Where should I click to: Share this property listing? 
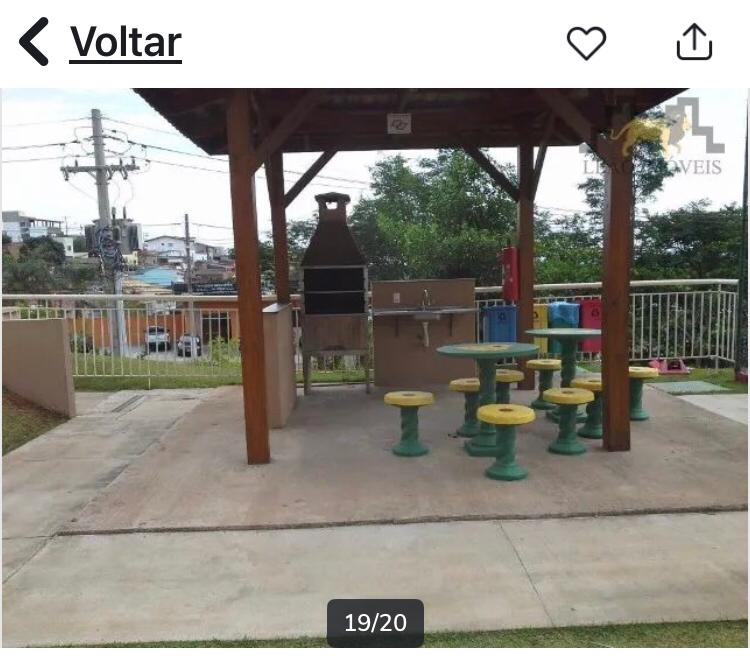[x=694, y=42]
